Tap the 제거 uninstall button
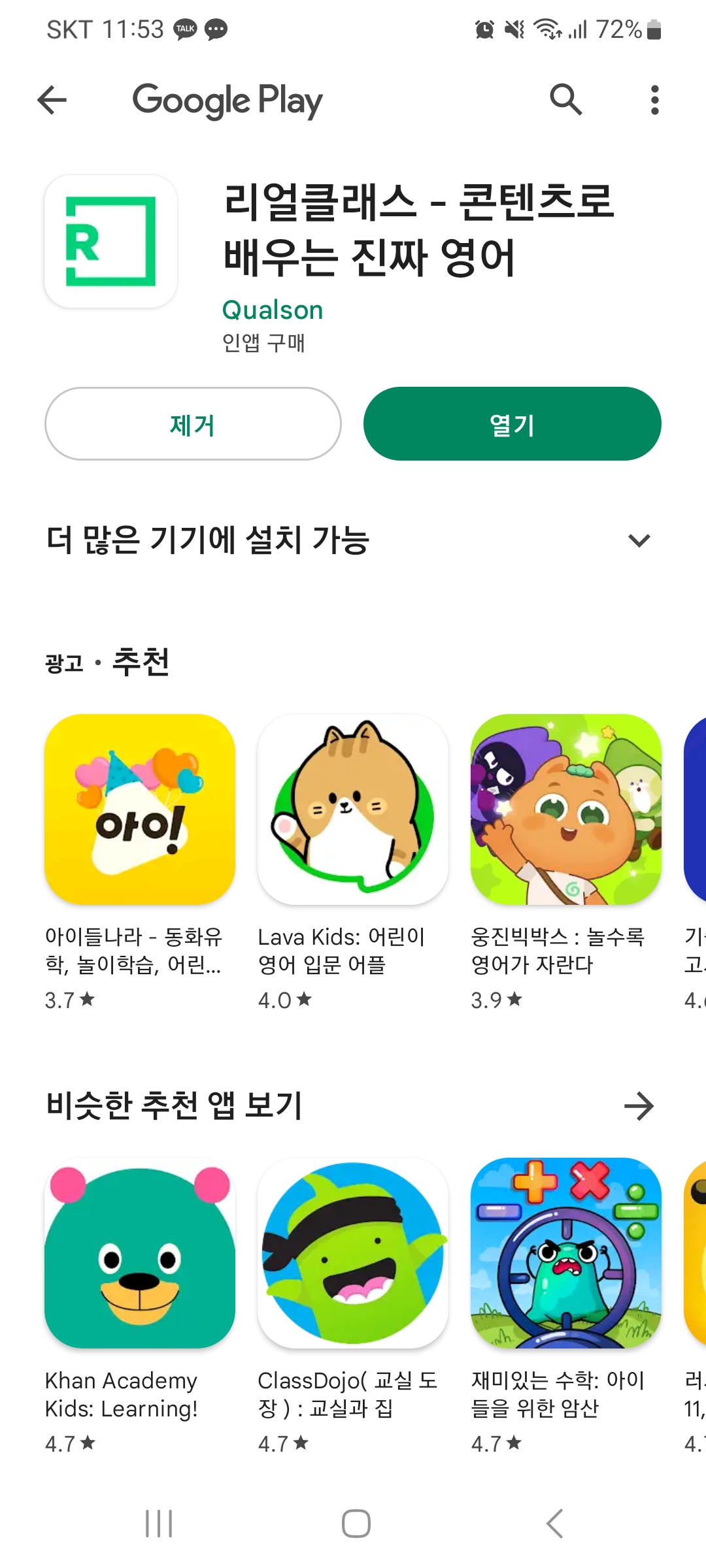This screenshot has width=706, height=1568. pos(193,424)
